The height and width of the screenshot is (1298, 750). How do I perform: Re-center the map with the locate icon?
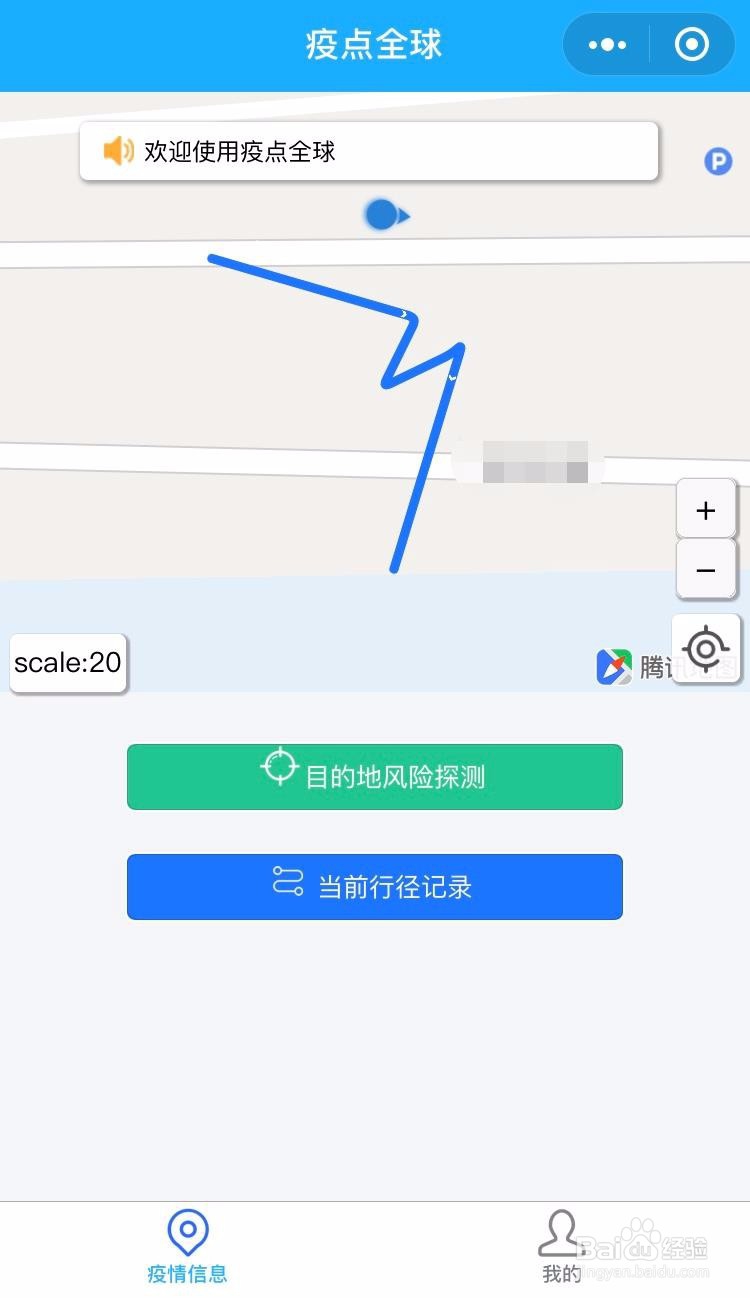pyautogui.click(x=706, y=648)
